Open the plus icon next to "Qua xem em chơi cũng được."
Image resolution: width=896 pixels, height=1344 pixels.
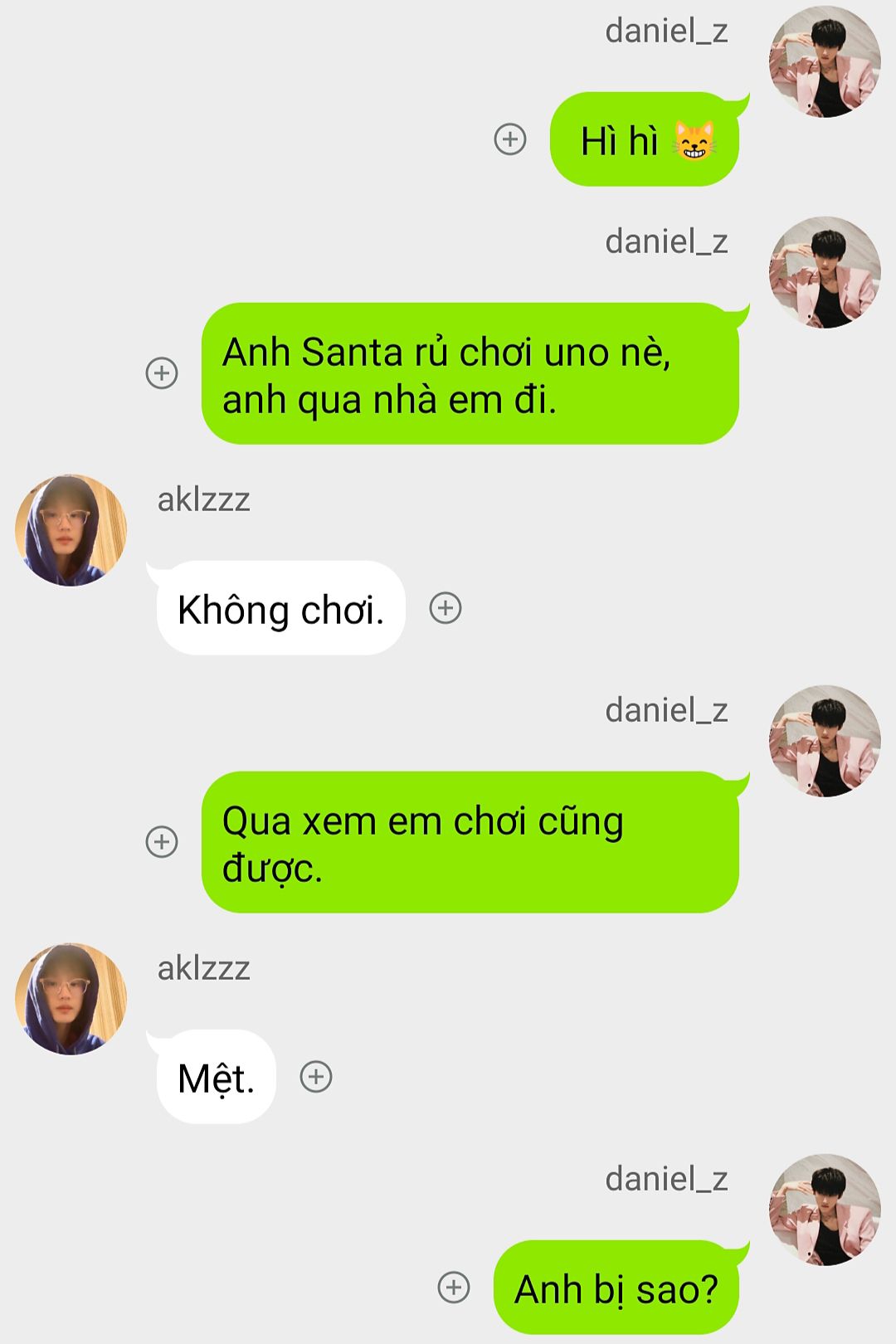point(162,842)
